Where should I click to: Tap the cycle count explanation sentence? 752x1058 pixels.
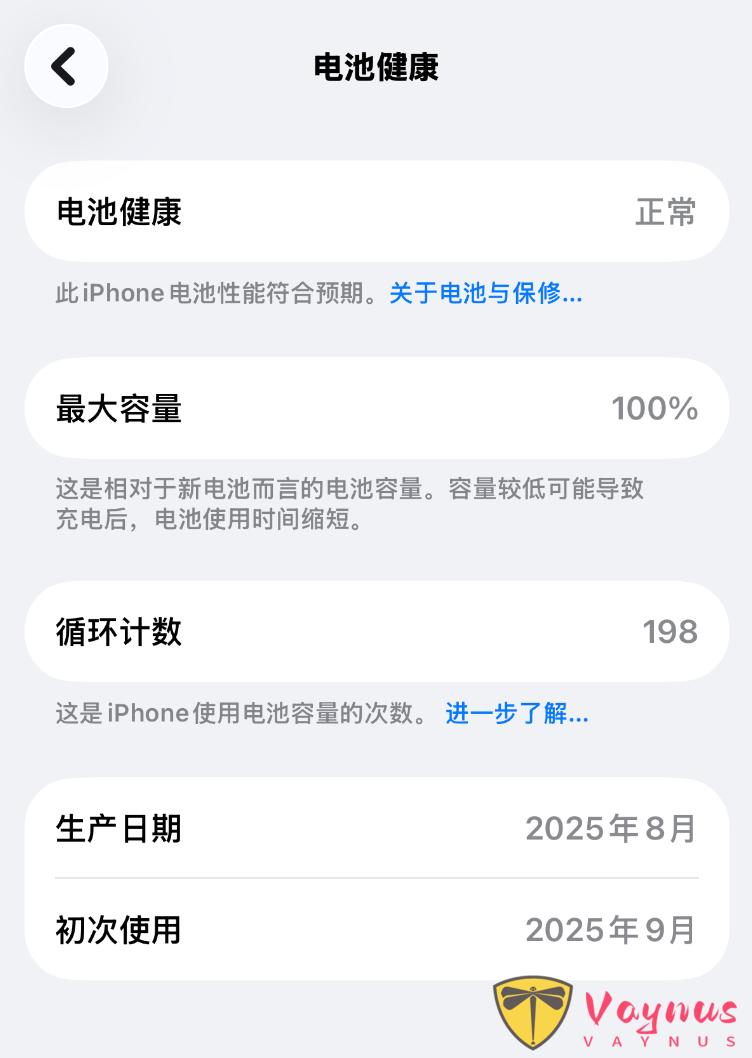(240, 713)
